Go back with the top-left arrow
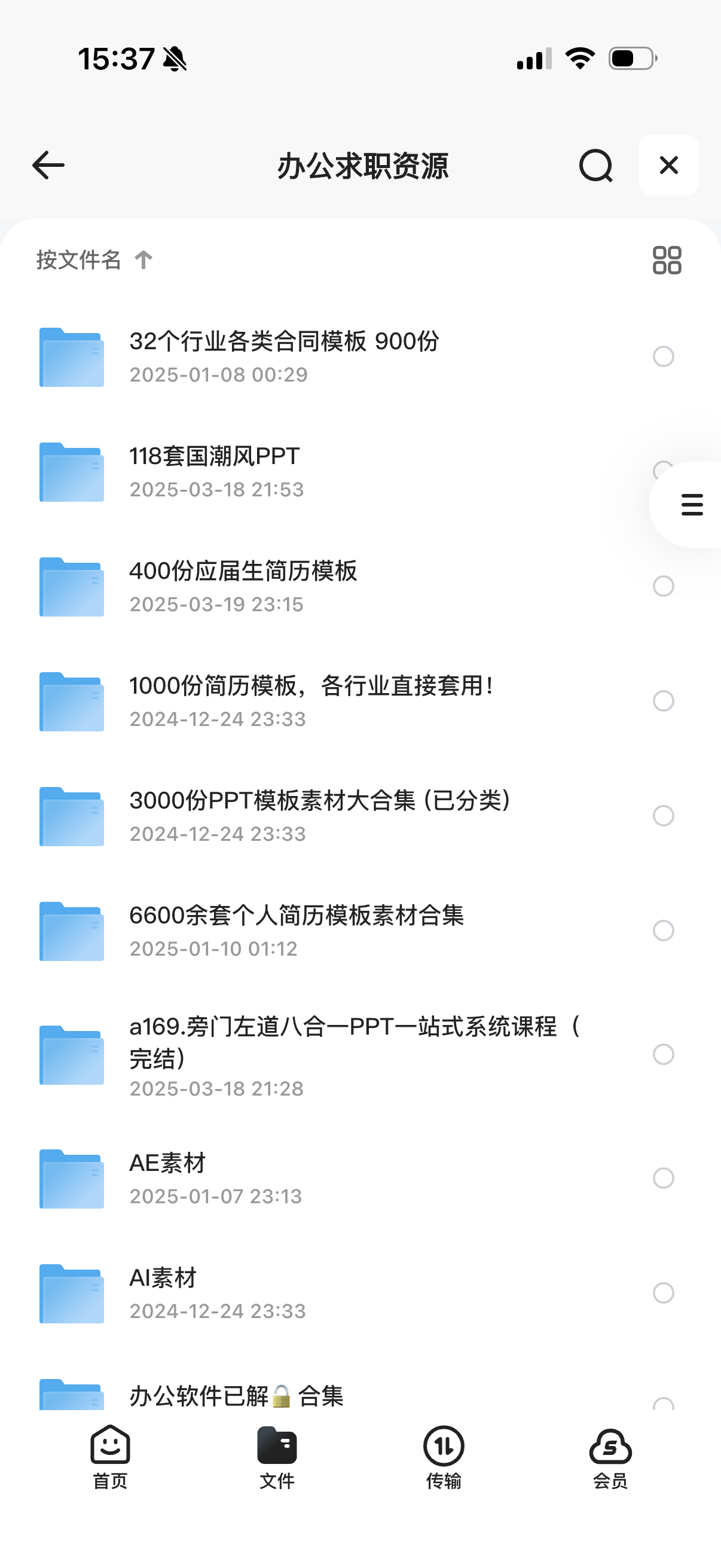 coord(48,166)
